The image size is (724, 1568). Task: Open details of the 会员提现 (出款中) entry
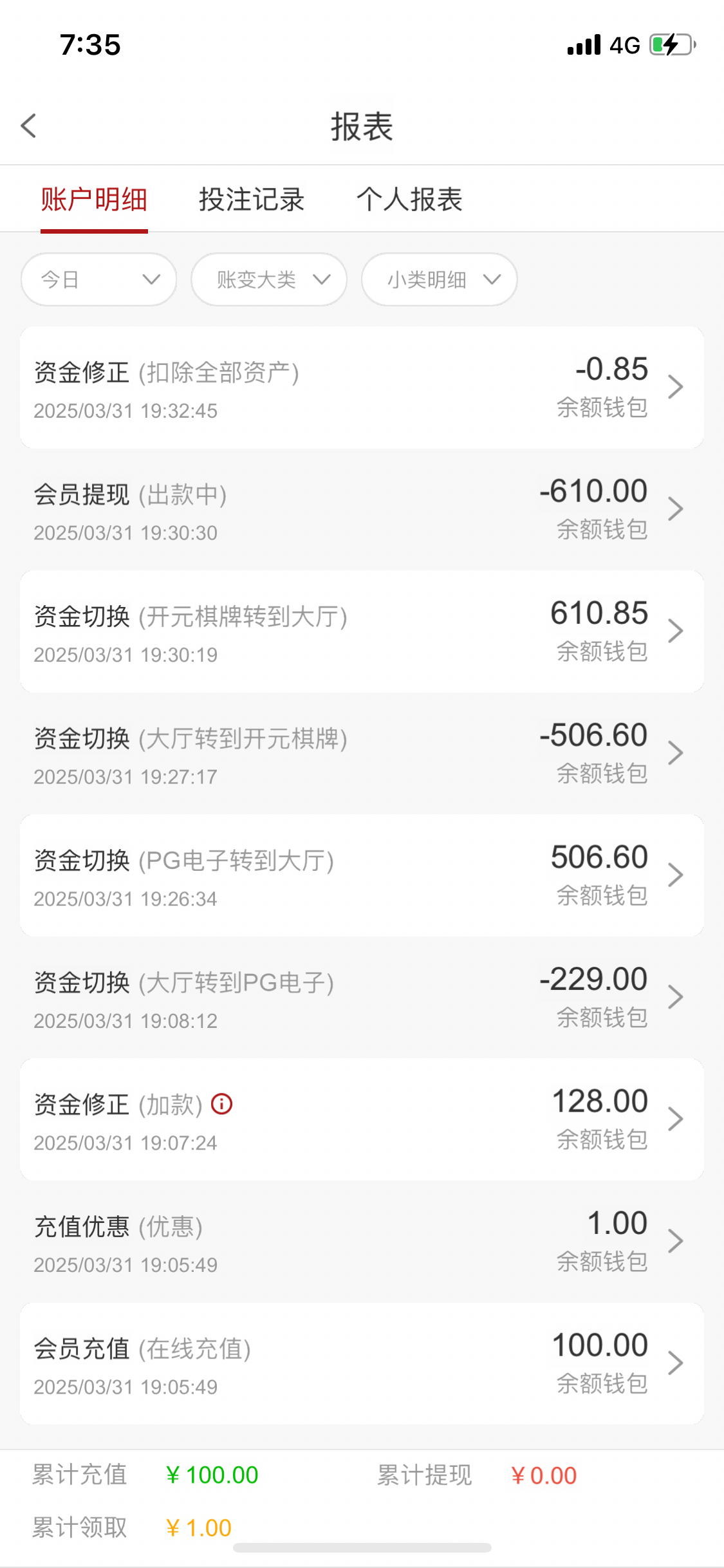tap(676, 508)
